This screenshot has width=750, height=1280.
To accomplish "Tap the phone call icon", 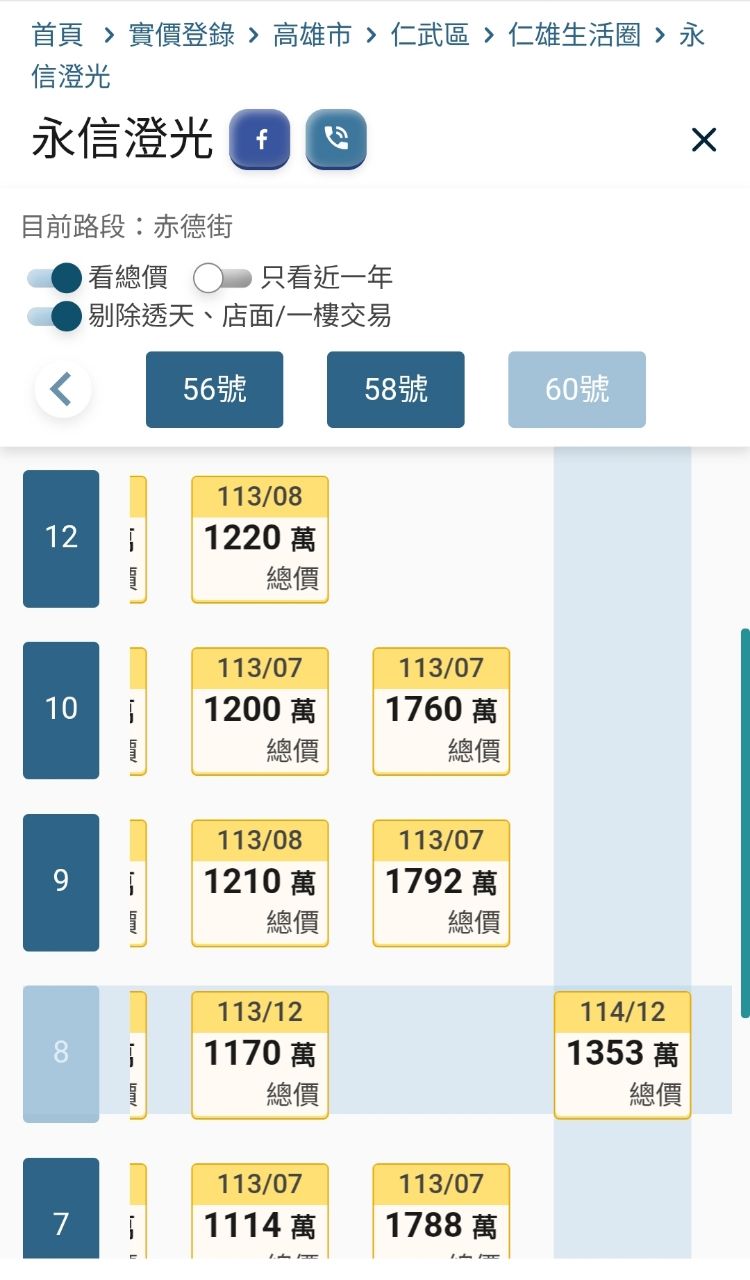I will [x=336, y=139].
